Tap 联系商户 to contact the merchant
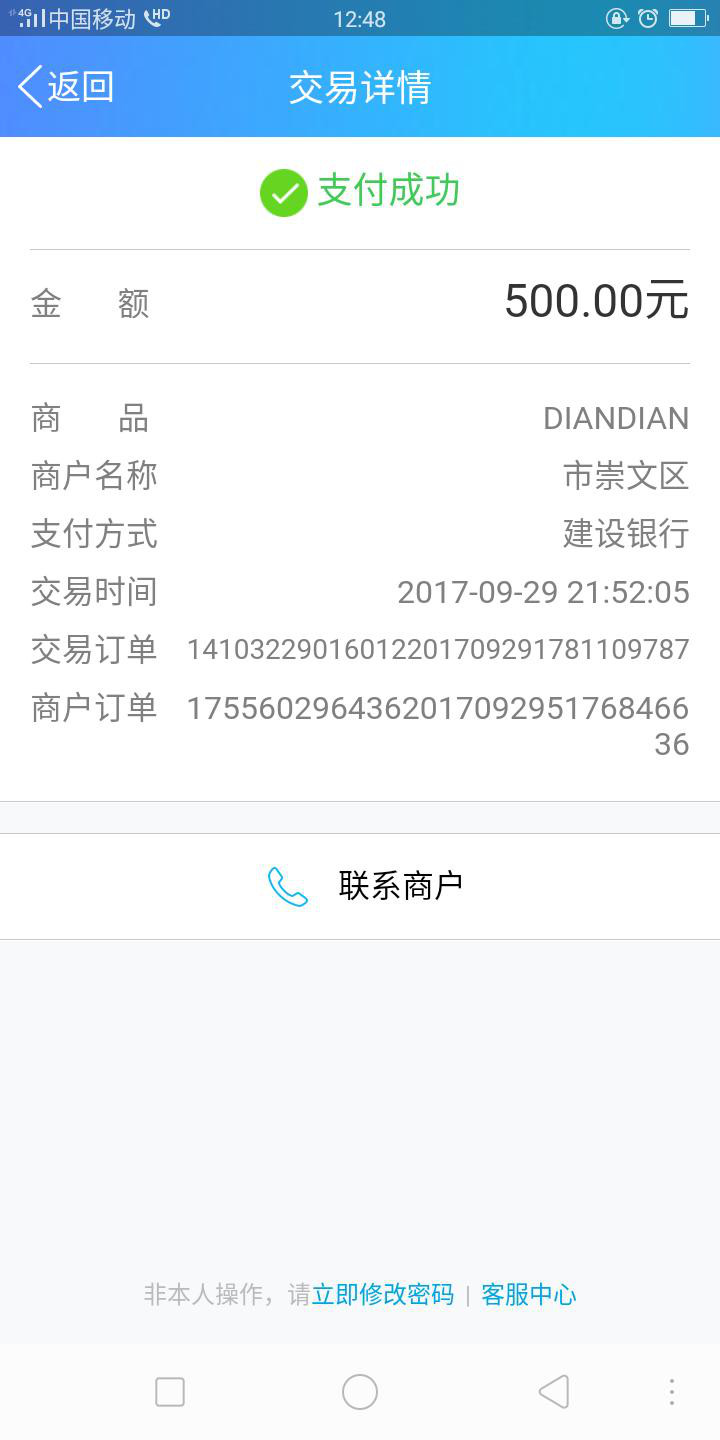Viewport: 720px width, 1440px height. (400, 886)
